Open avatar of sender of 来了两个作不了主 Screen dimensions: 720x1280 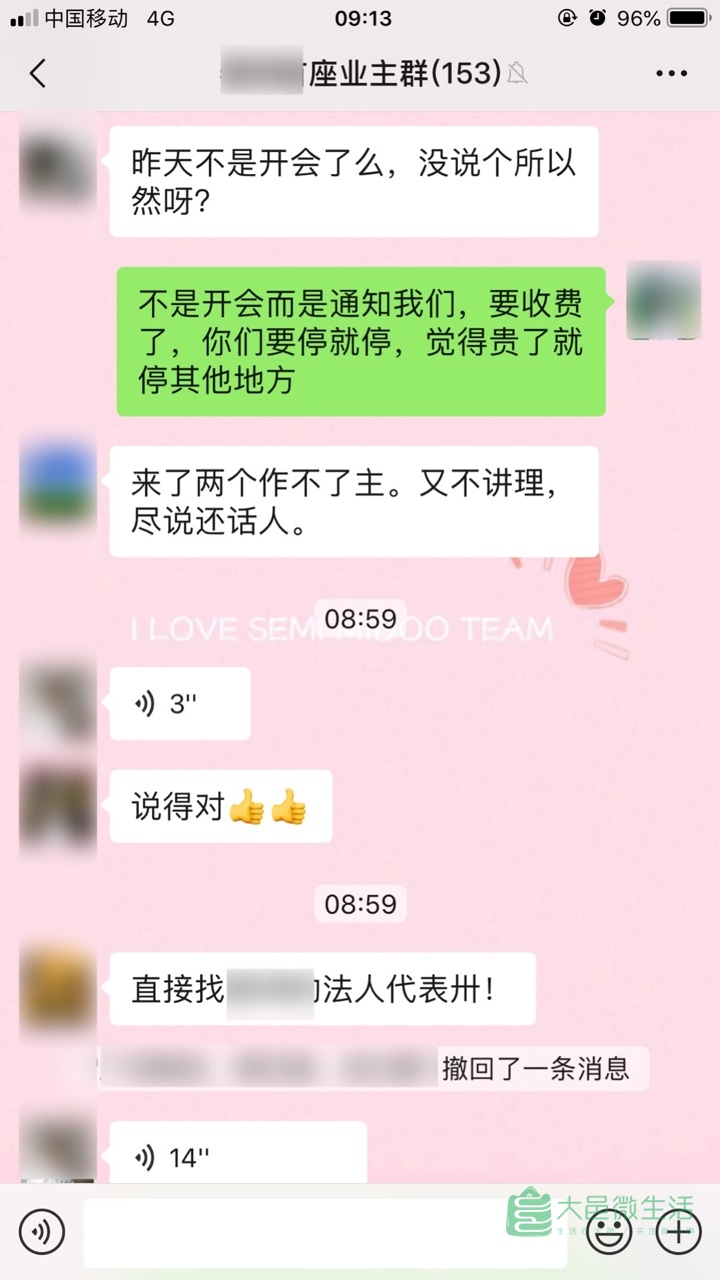(x=58, y=484)
